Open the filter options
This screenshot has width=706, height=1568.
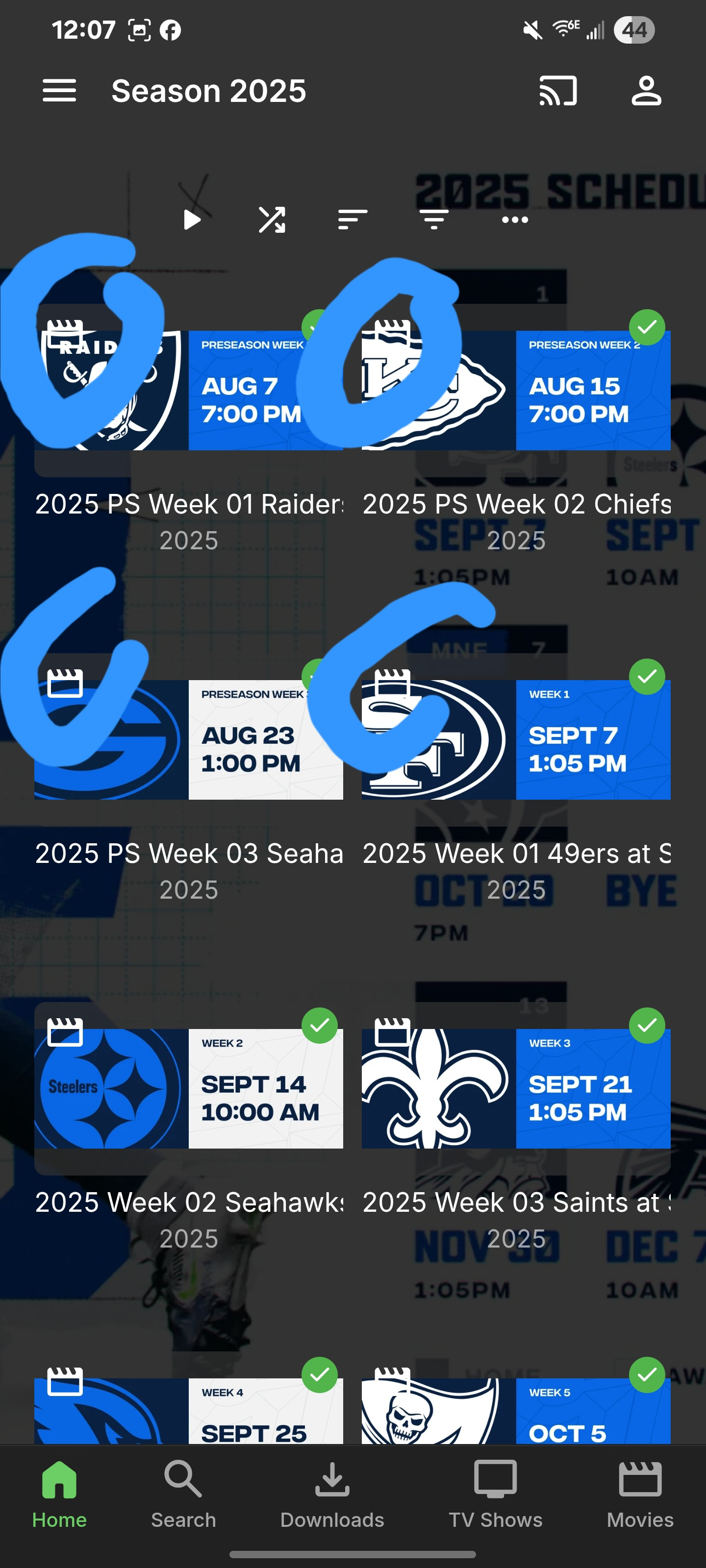434,220
